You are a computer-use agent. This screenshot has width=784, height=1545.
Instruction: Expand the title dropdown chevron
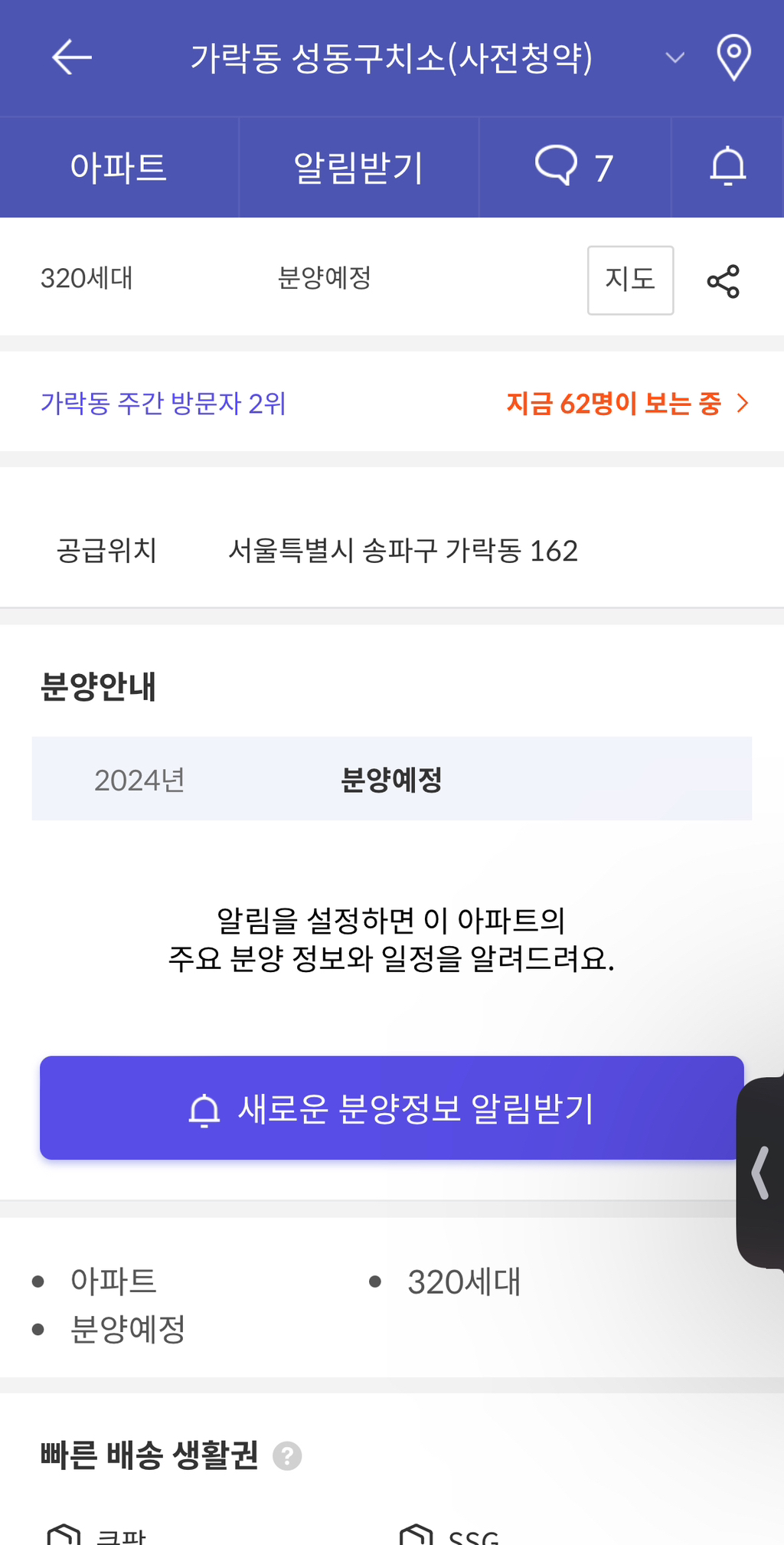point(675,57)
